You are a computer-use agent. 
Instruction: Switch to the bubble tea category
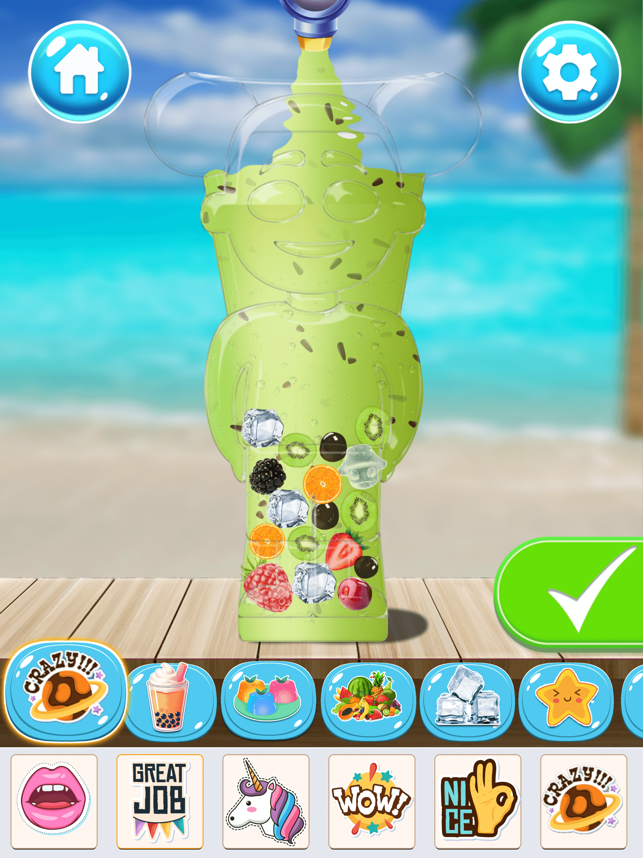(168, 699)
